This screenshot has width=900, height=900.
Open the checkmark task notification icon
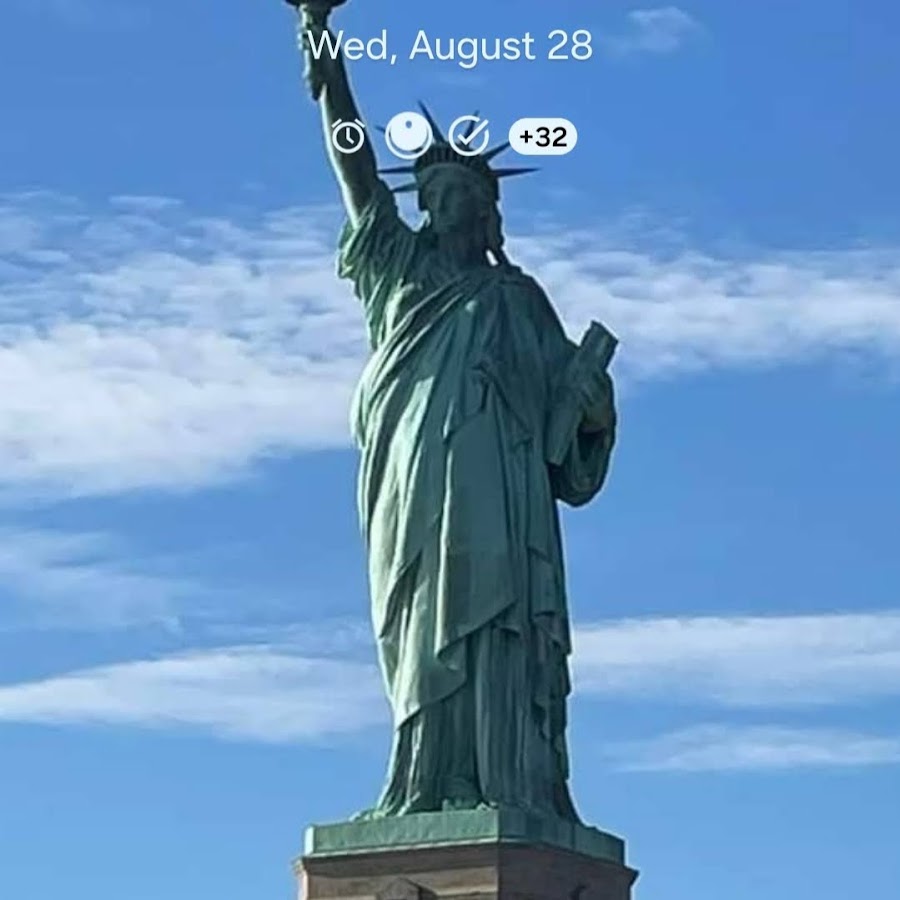point(468,136)
